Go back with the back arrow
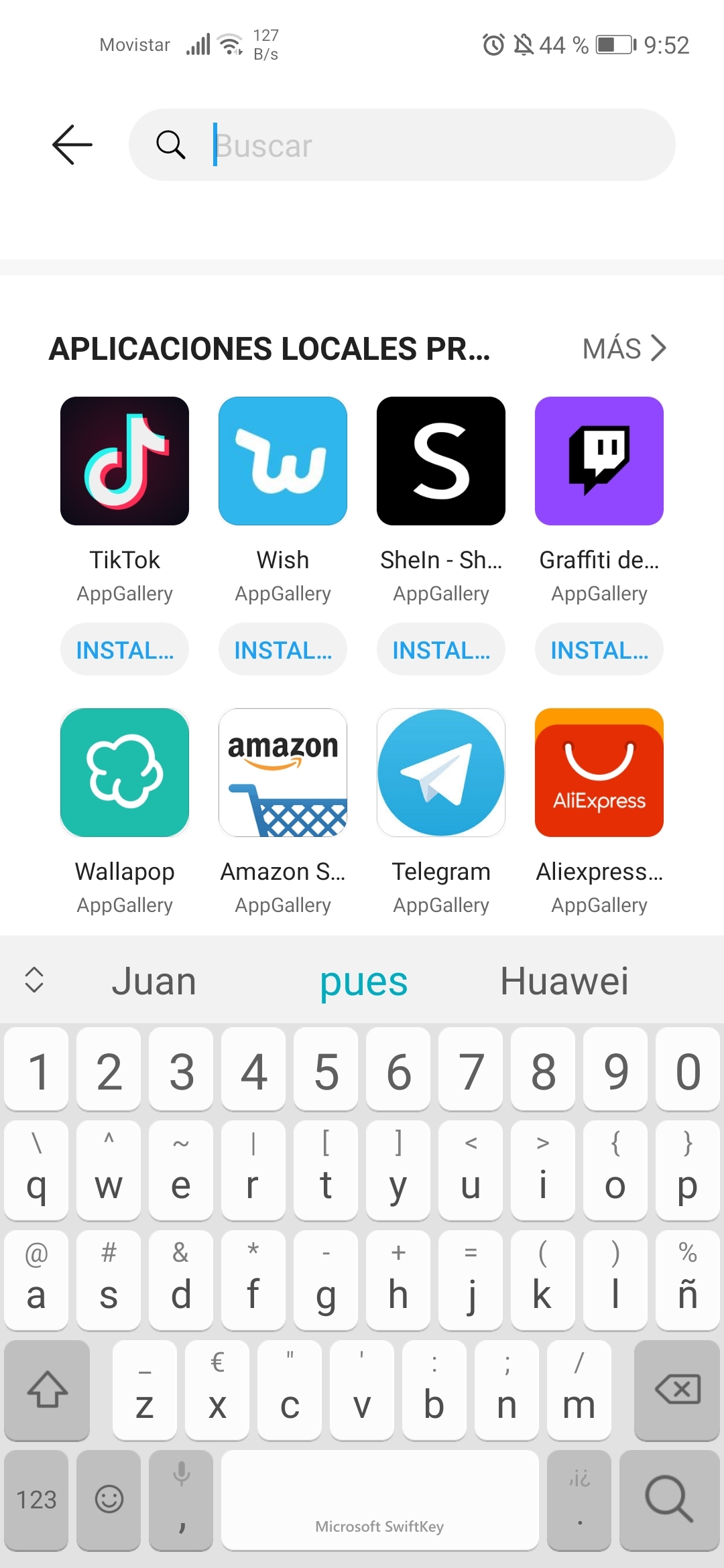This screenshot has width=724, height=1568. [x=71, y=144]
